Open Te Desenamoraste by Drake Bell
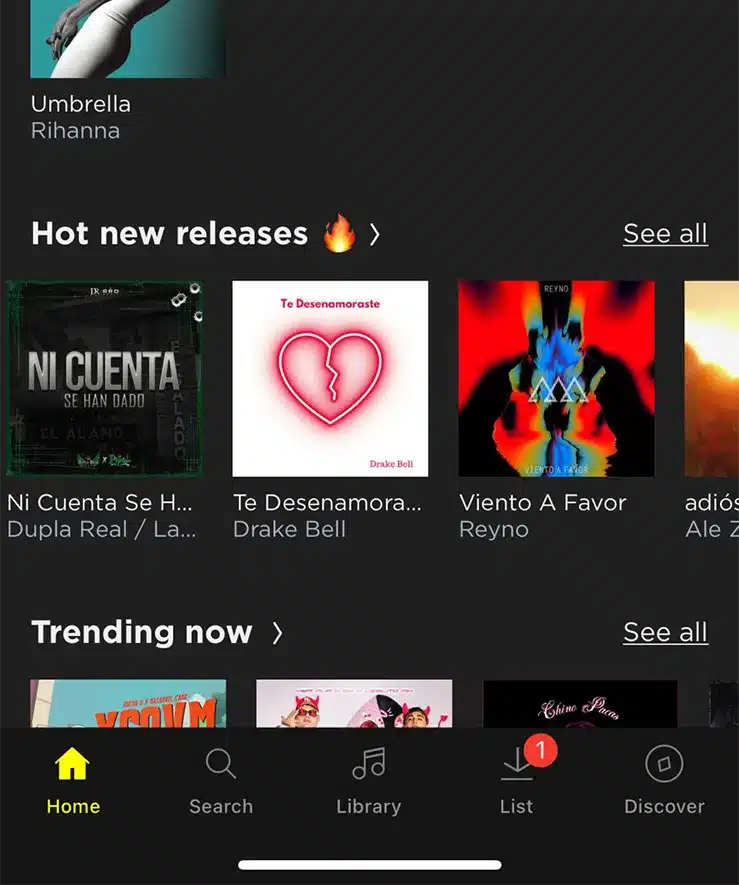This screenshot has height=885, width=739. pos(330,379)
